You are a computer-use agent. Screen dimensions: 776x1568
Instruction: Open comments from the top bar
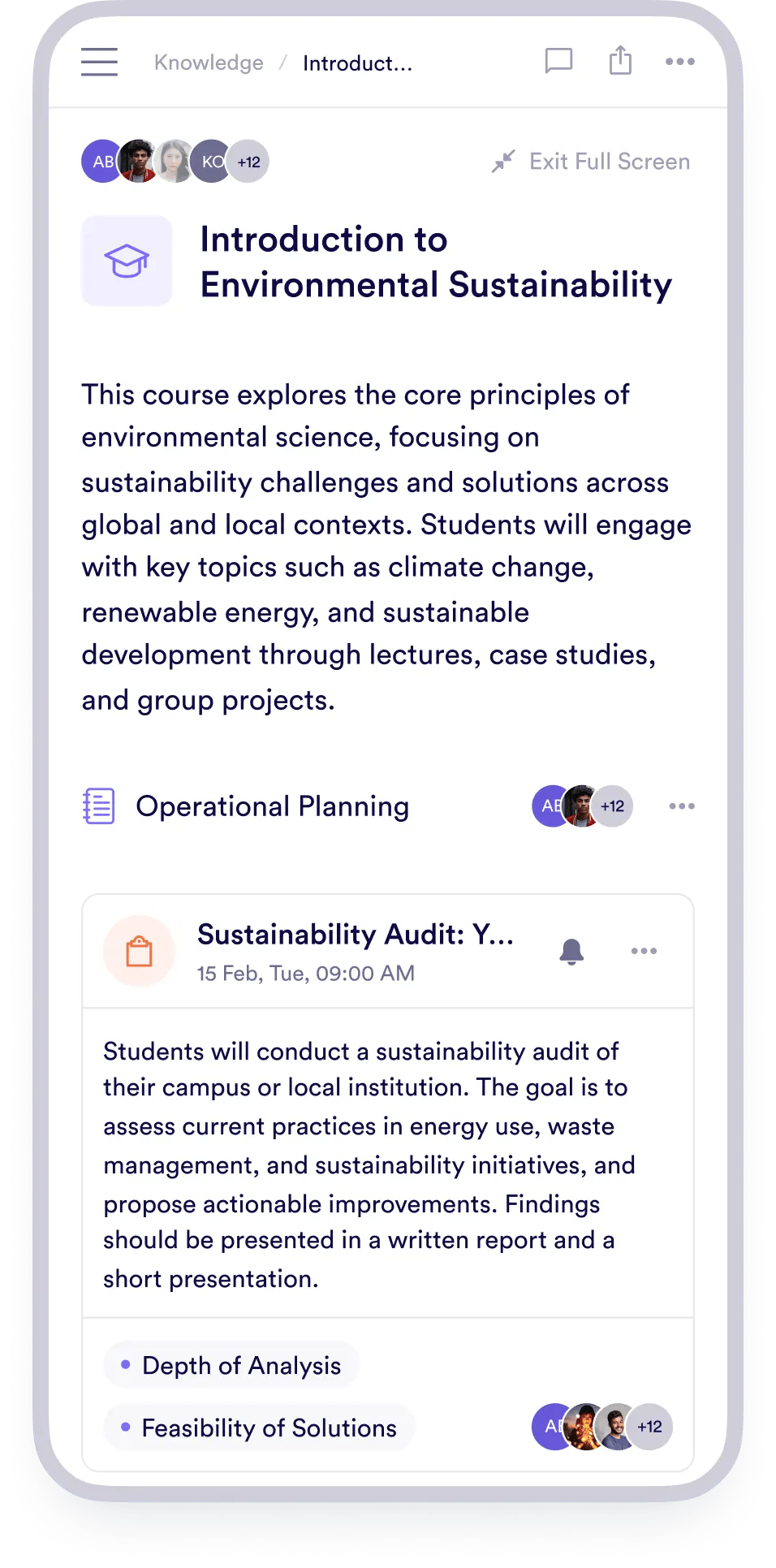click(558, 61)
